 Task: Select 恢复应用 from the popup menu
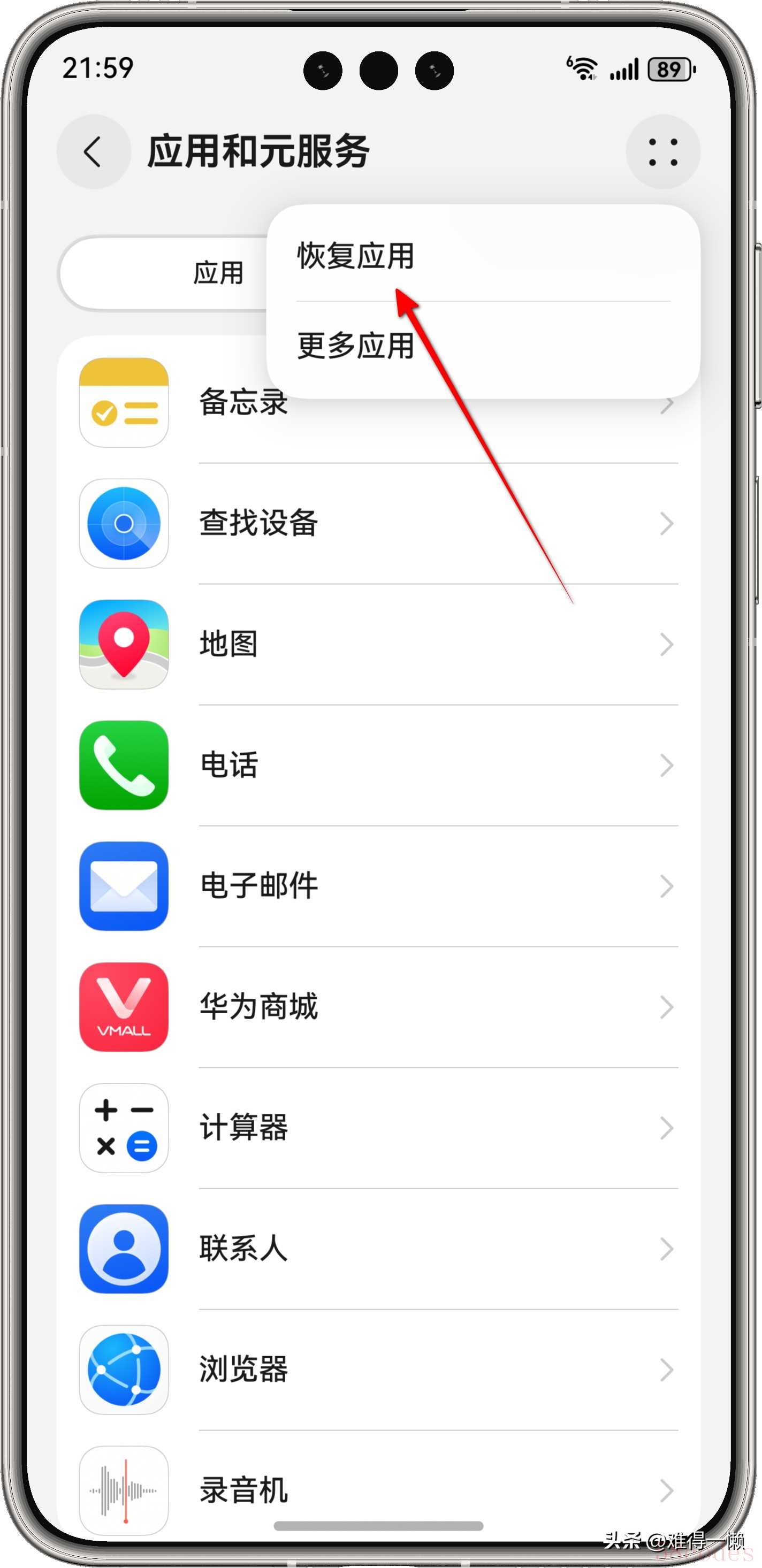tap(355, 255)
